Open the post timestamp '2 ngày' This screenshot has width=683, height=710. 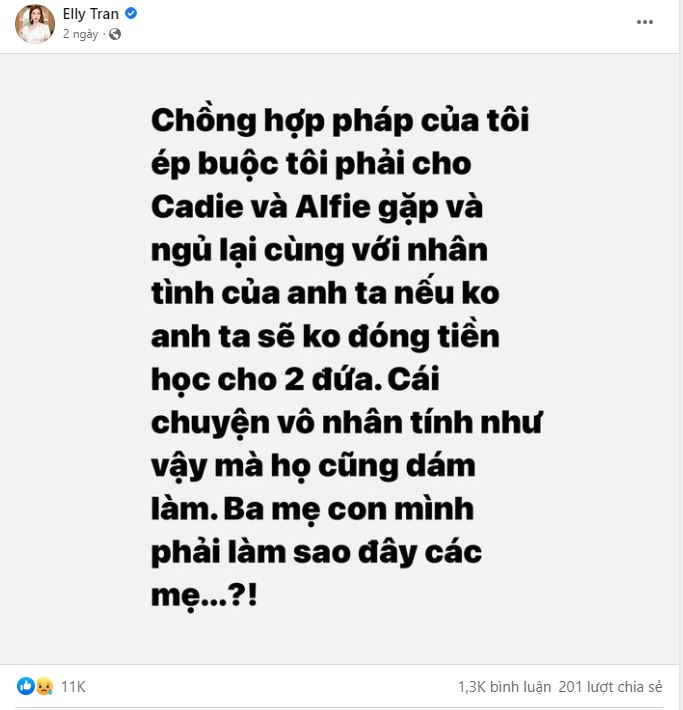coord(81,34)
